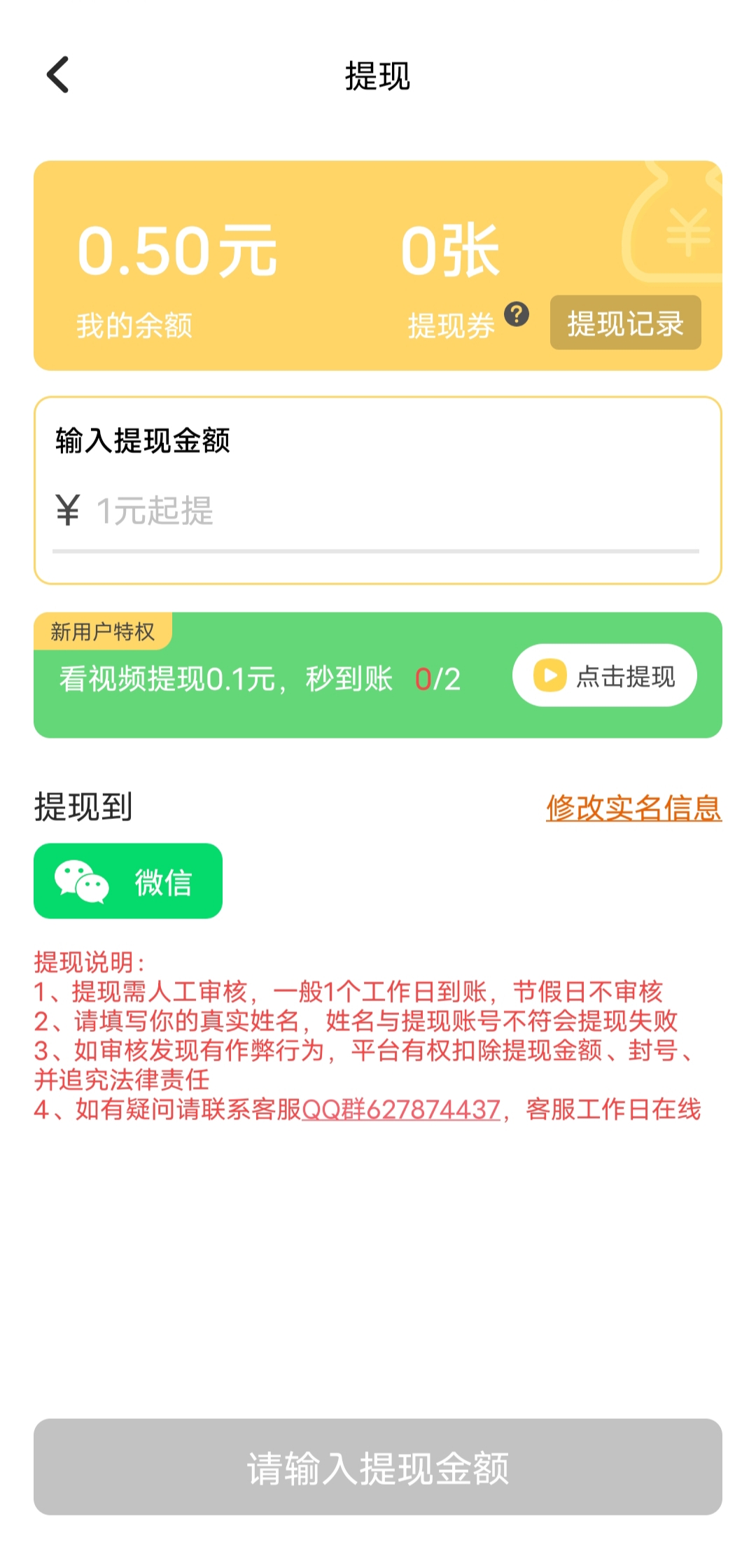Select 微信 as the withdrawal method
This screenshot has width=756, height=1568.
(128, 881)
